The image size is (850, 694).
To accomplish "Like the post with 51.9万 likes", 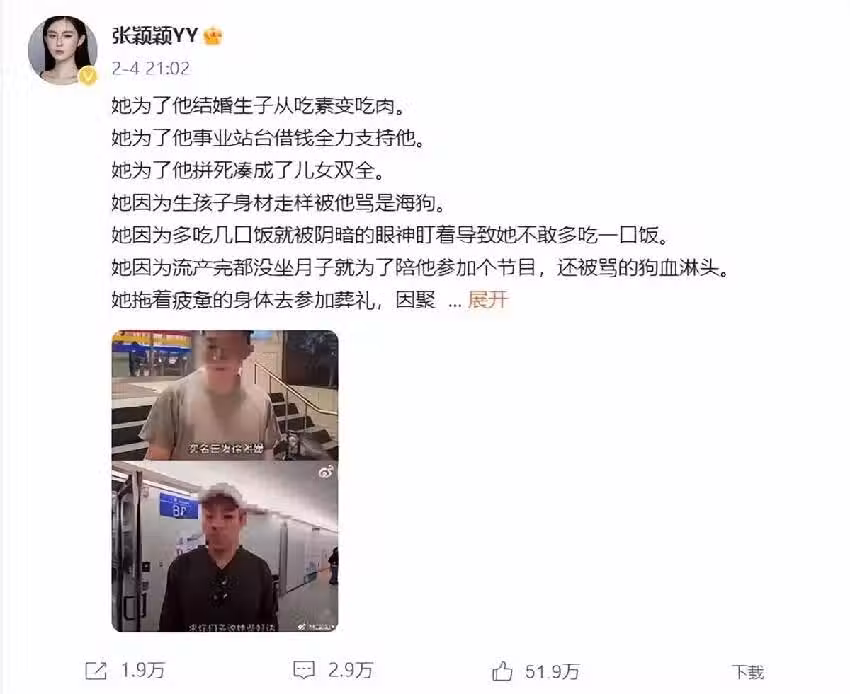I will pos(535,671).
